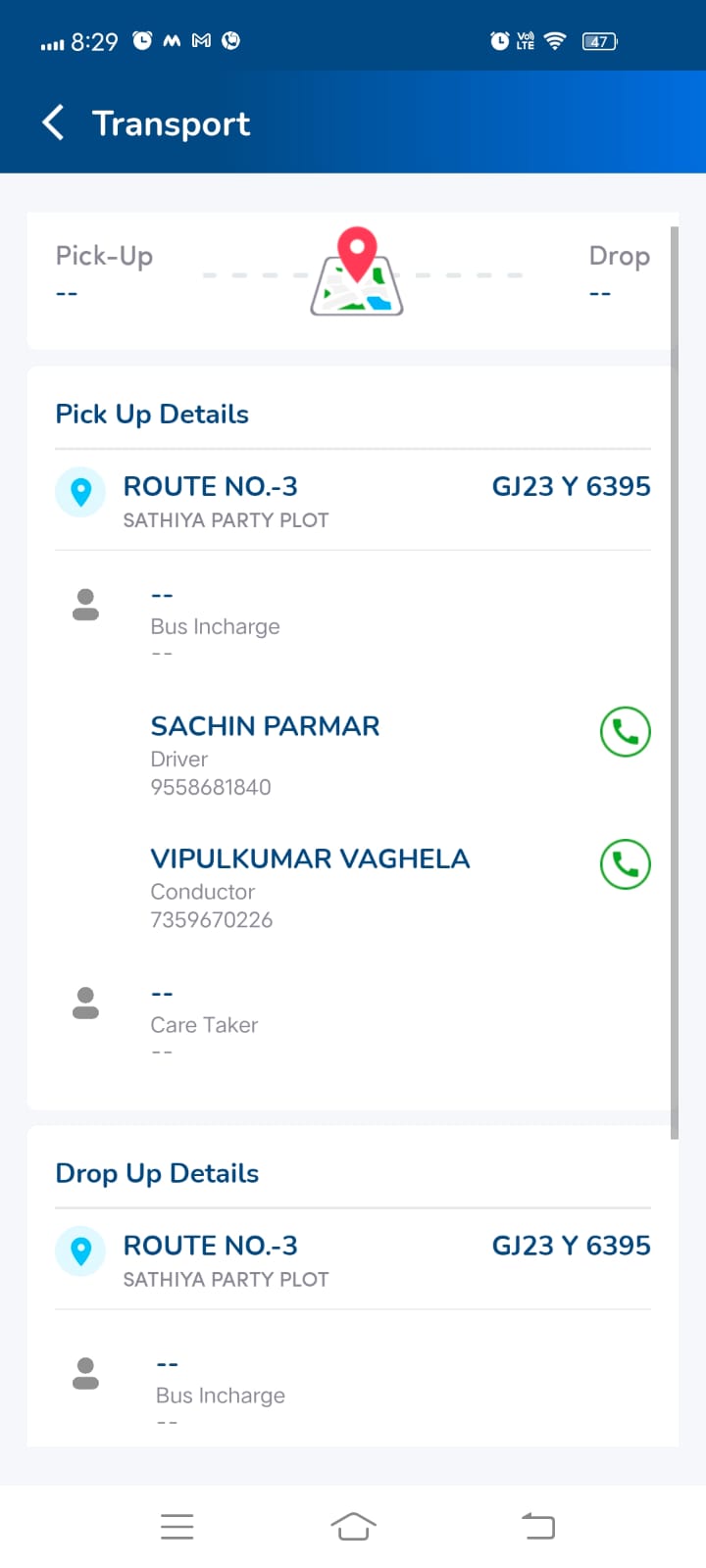The width and height of the screenshot is (706, 1568).
Task: Open the system recent apps menu
Action: (x=177, y=1526)
